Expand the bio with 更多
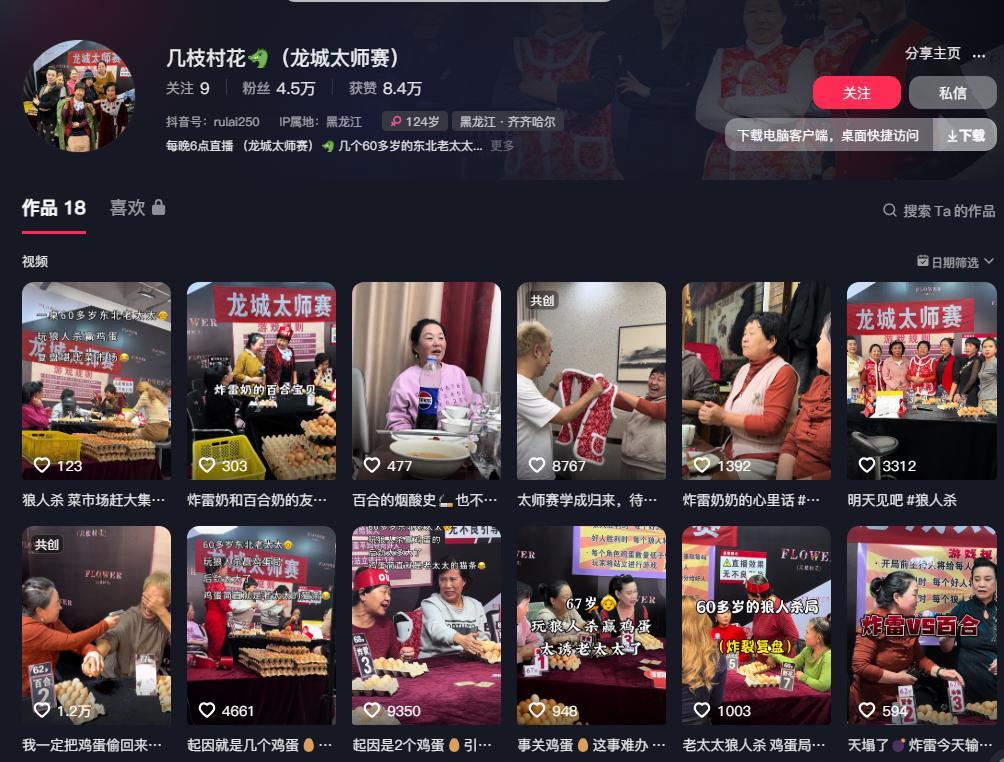The width and height of the screenshot is (1004, 762). click(502, 146)
